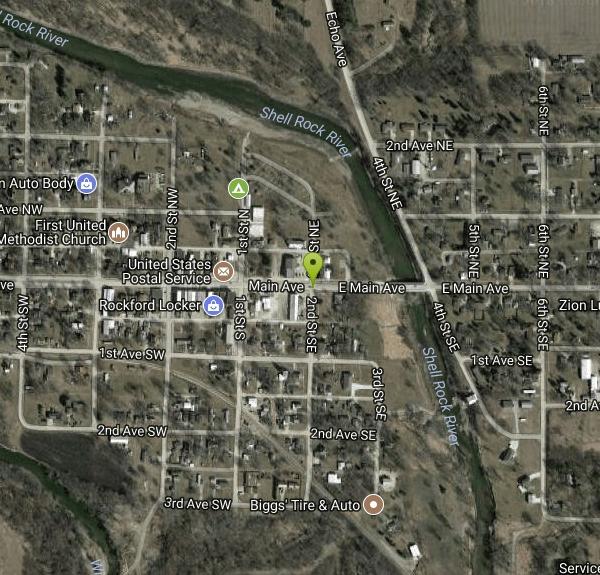Open the United States Postal Service marker

click(226, 270)
